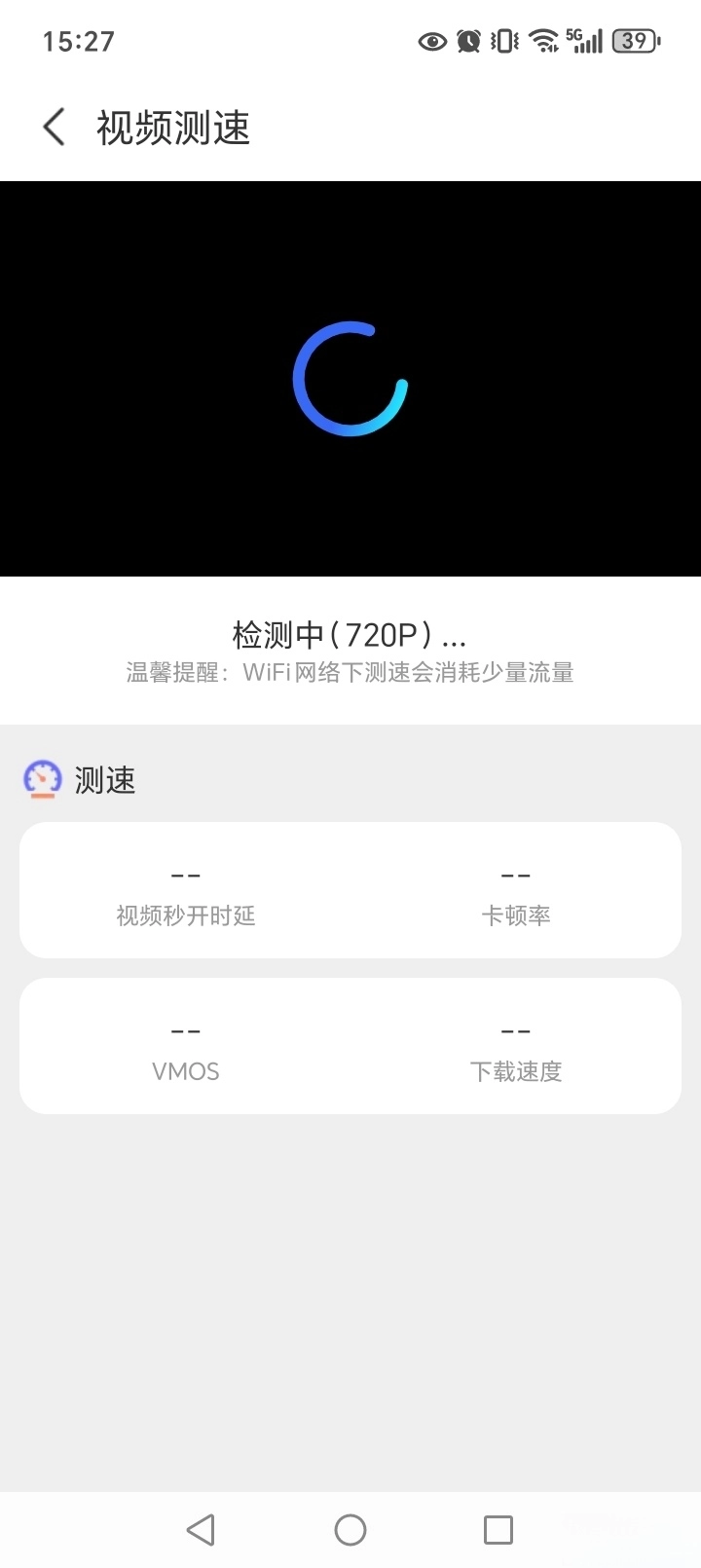
Task: Tap the Android back triangle navigation button
Action: pyautogui.click(x=201, y=1529)
